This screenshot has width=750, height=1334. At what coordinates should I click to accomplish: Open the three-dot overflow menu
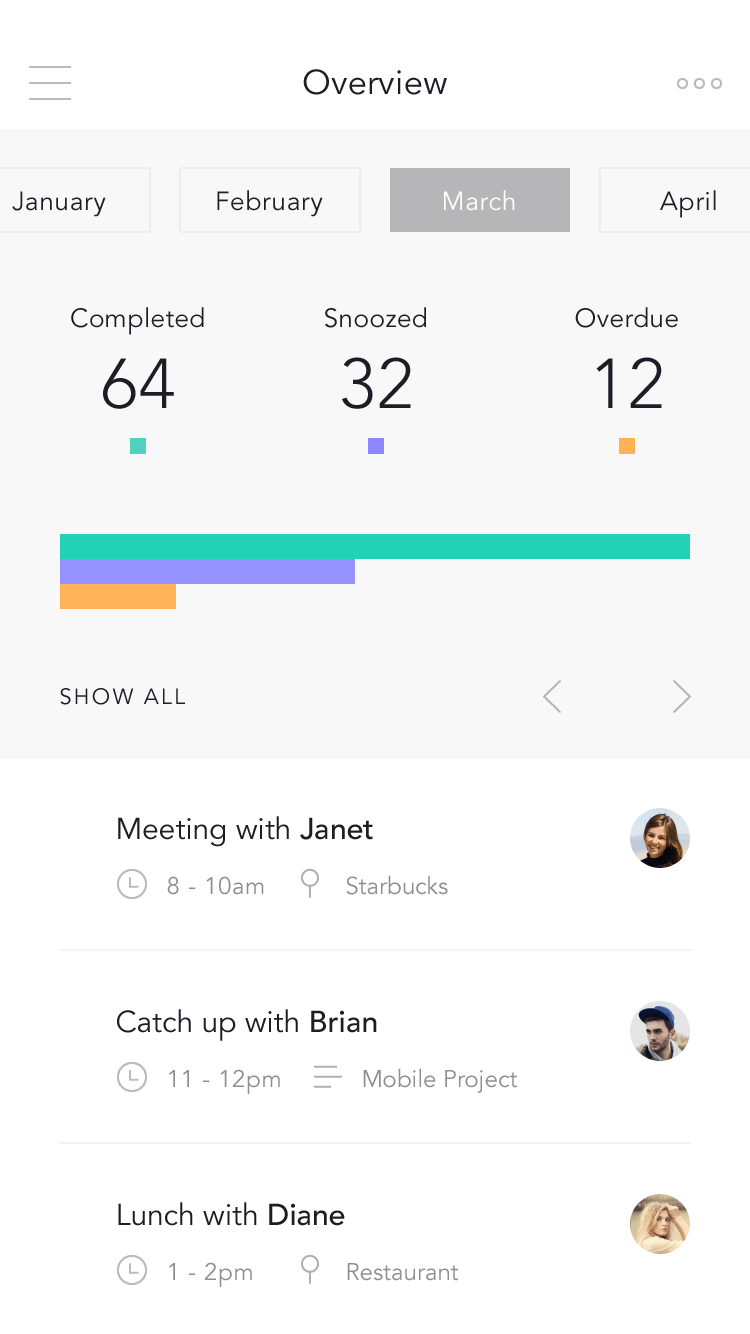pyautogui.click(x=699, y=83)
